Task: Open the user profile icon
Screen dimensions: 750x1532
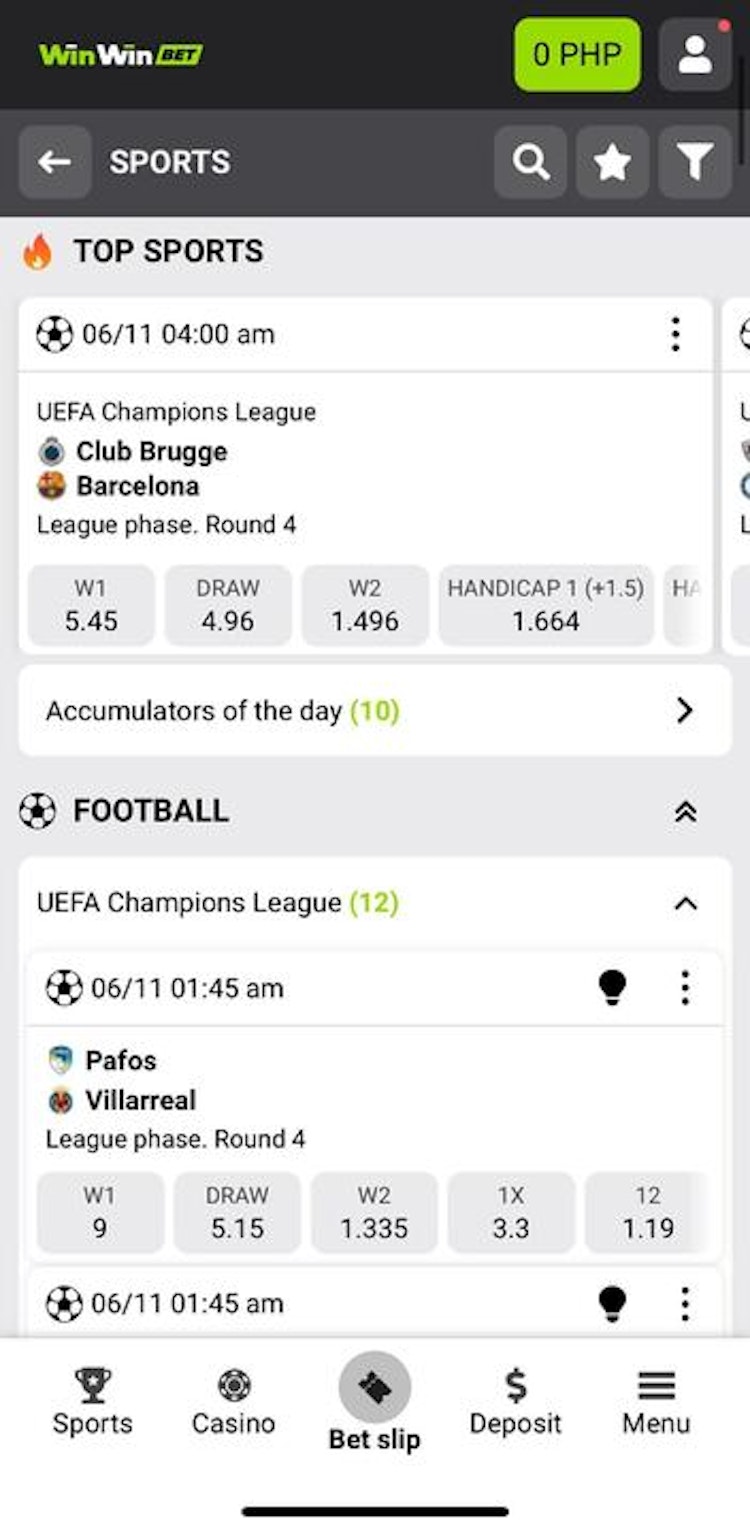Action: pyautogui.click(x=695, y=54)
